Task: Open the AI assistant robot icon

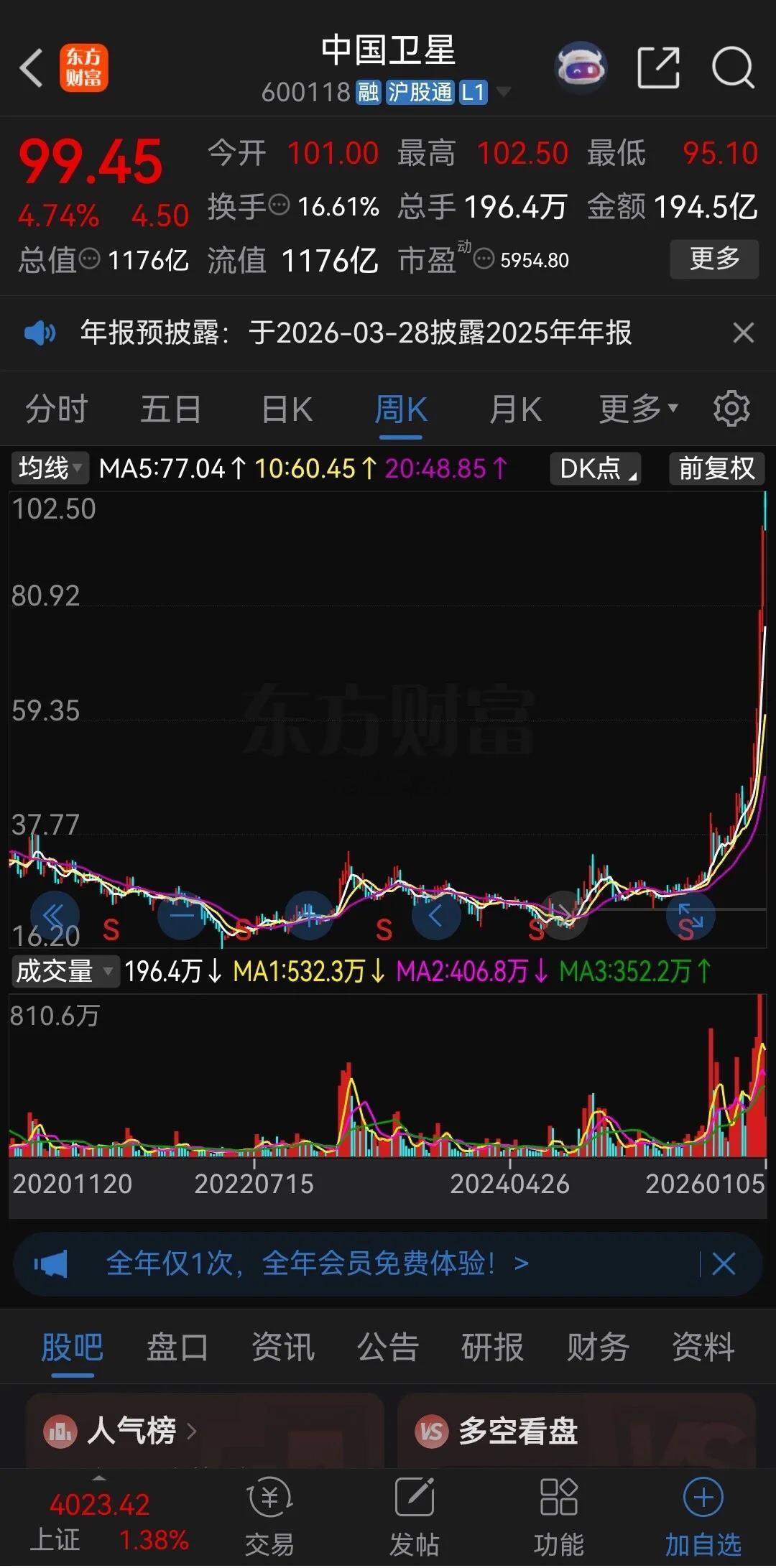Action: pyautogui.click(x=581, y=66)
